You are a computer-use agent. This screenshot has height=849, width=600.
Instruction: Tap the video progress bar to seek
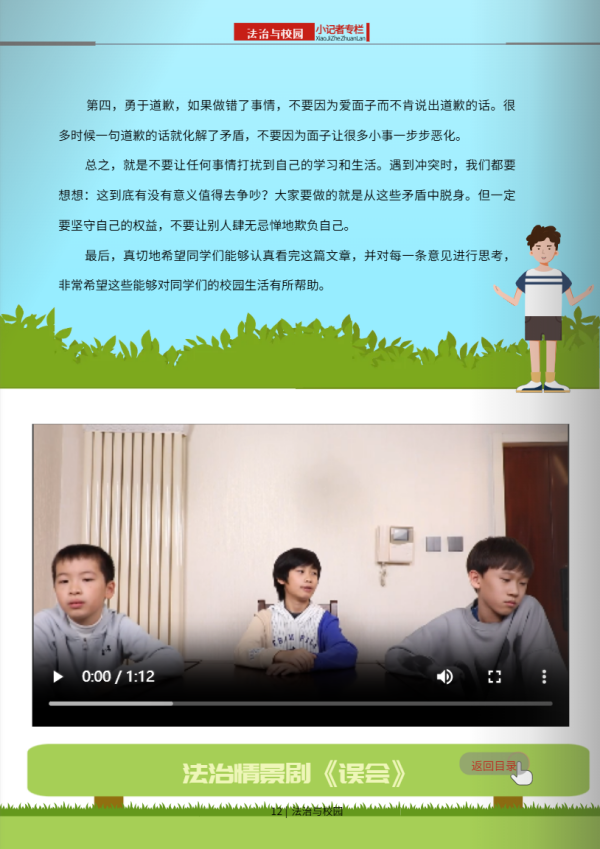tap(300, 704)
